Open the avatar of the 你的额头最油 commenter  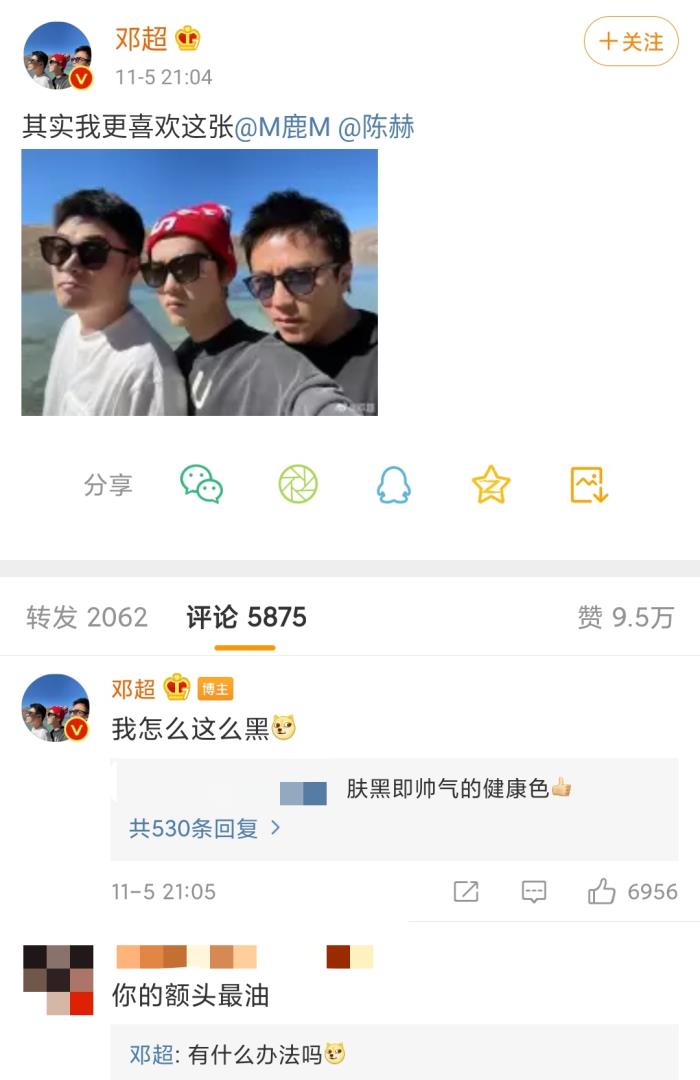click(57, 980)
